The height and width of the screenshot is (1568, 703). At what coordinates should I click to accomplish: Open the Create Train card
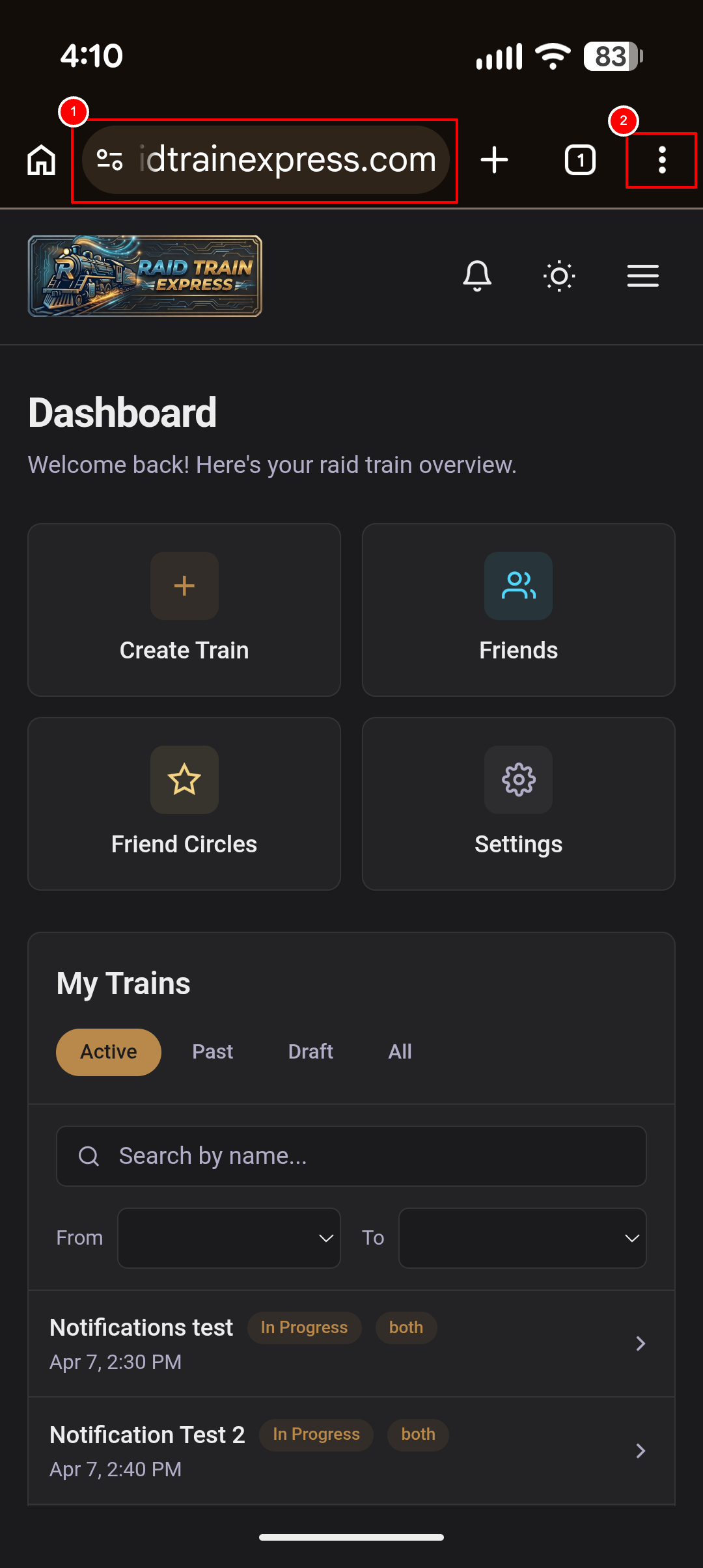click(184, 610)
